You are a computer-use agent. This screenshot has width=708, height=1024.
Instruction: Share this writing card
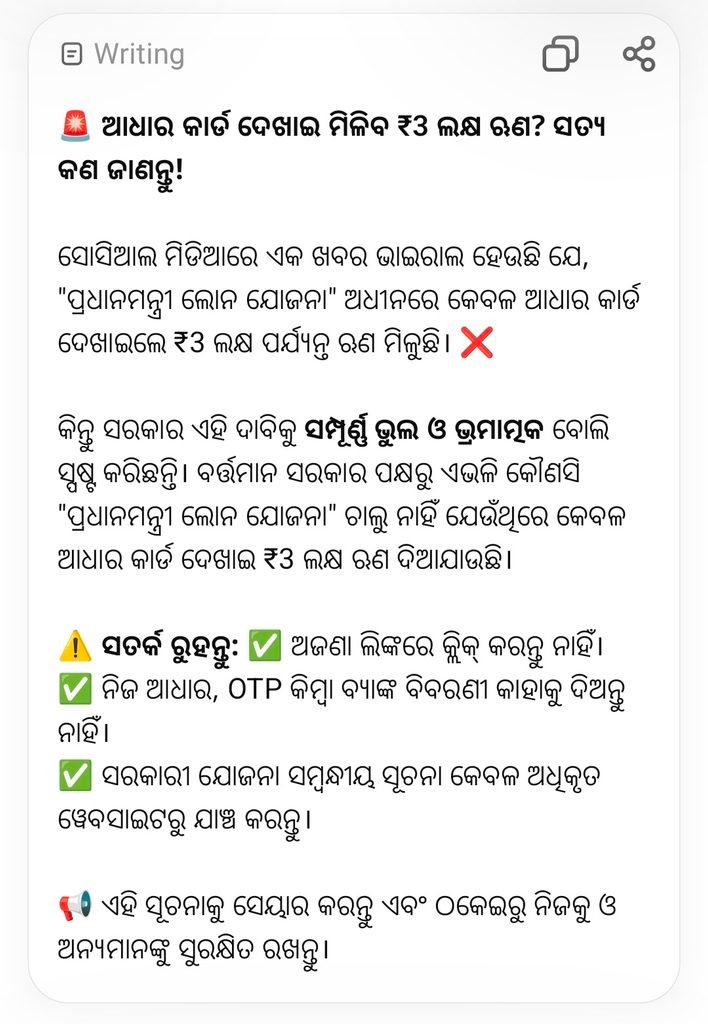click(x=639, y=54)
